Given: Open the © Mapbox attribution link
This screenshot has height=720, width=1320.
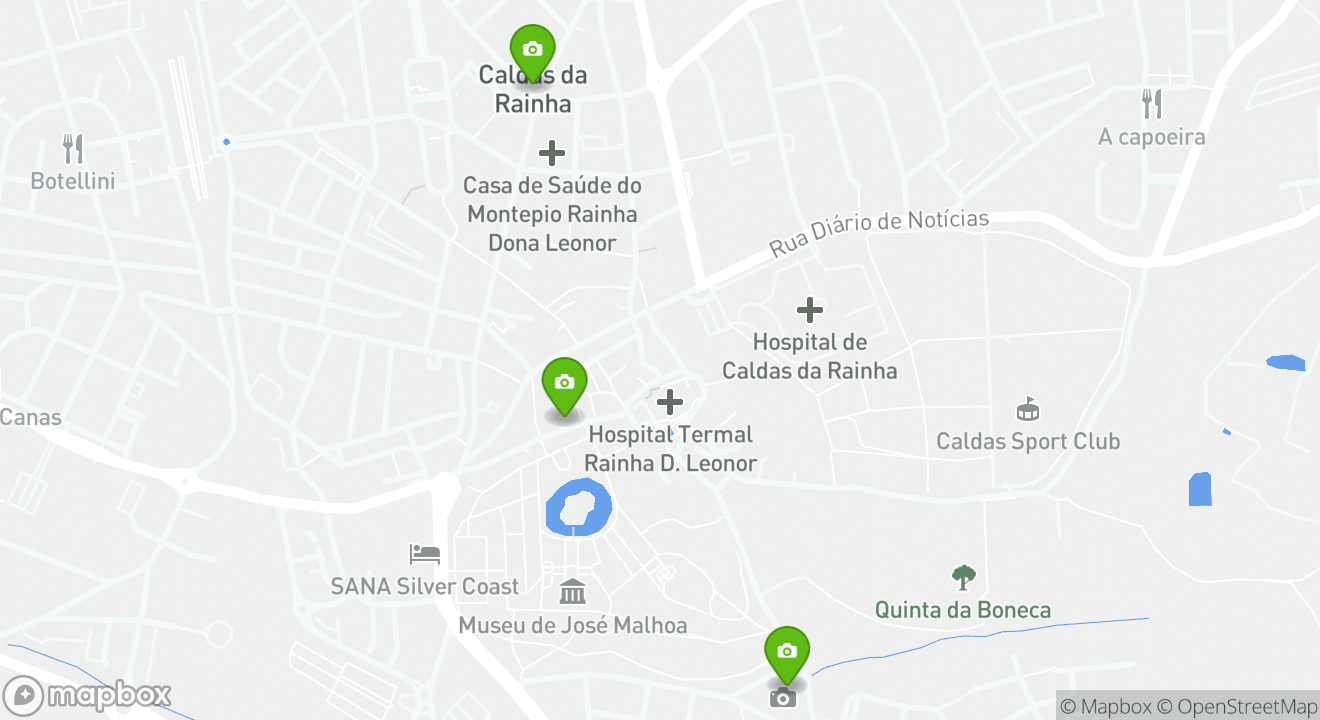Looking at the screenshot, I should [1105, 706].
